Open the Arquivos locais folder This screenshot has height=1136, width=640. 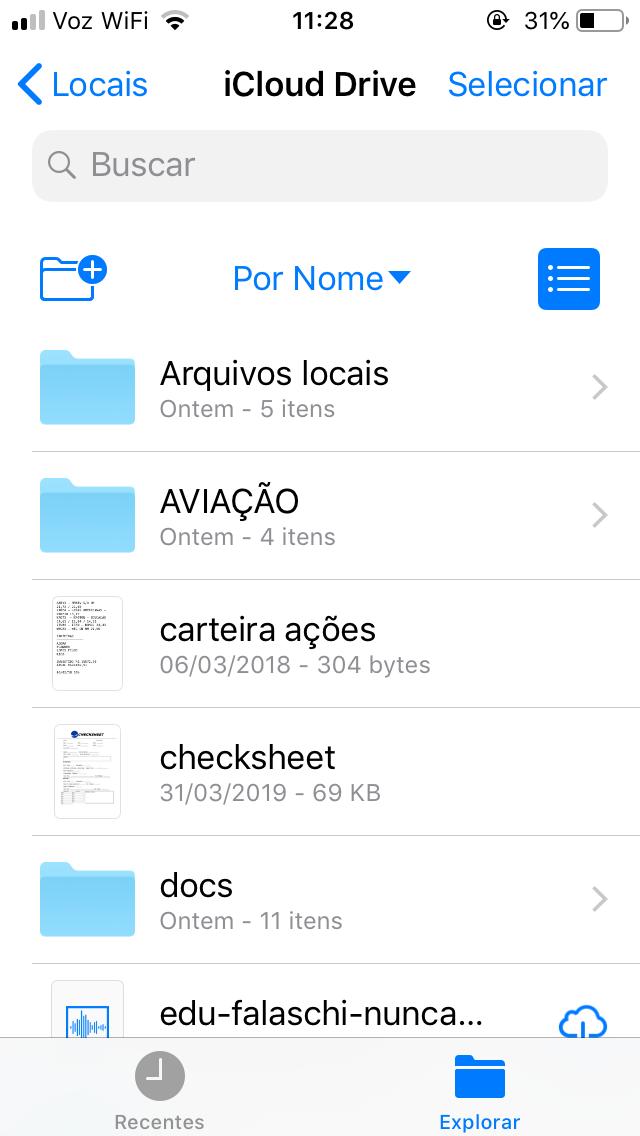pos(320,388)
